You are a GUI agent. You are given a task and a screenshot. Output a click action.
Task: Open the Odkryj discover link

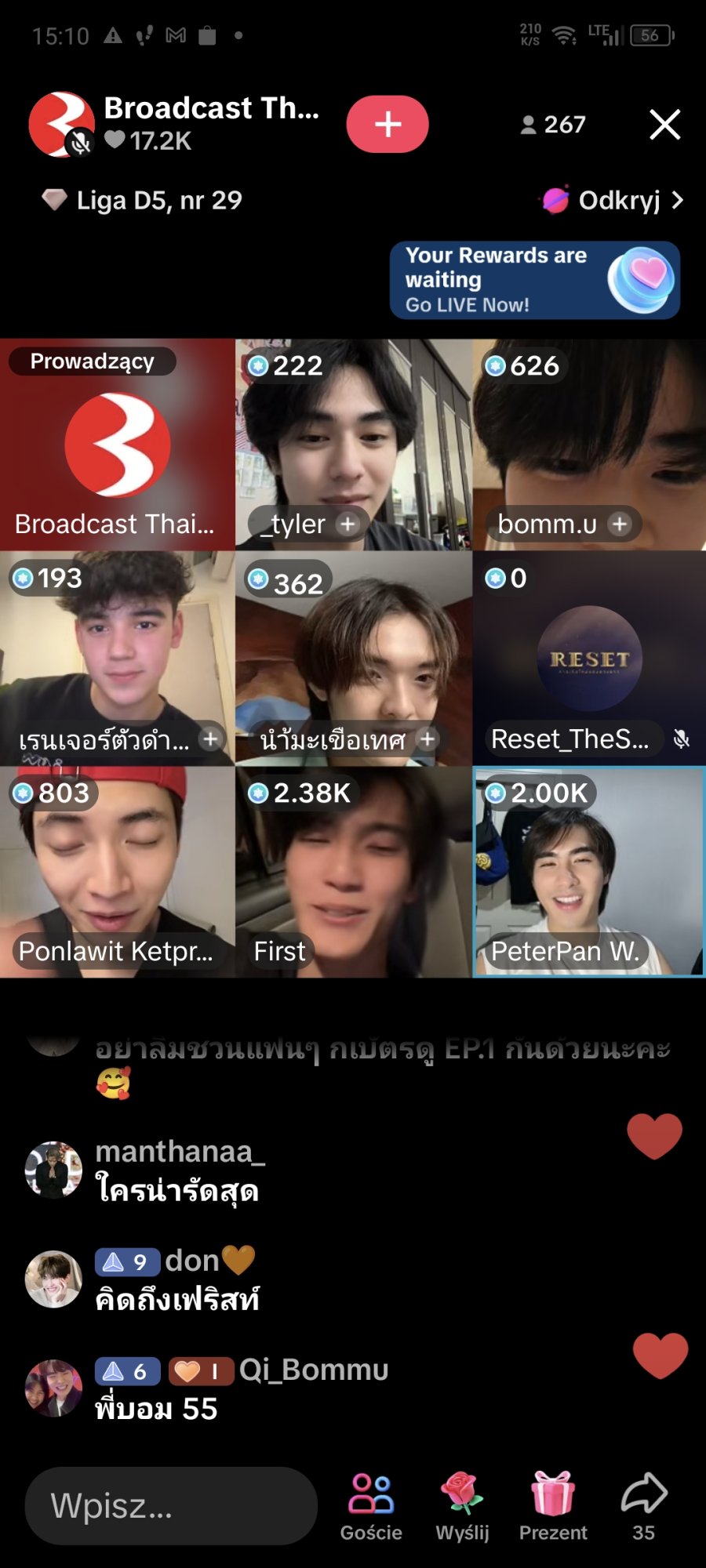[613, 201]
